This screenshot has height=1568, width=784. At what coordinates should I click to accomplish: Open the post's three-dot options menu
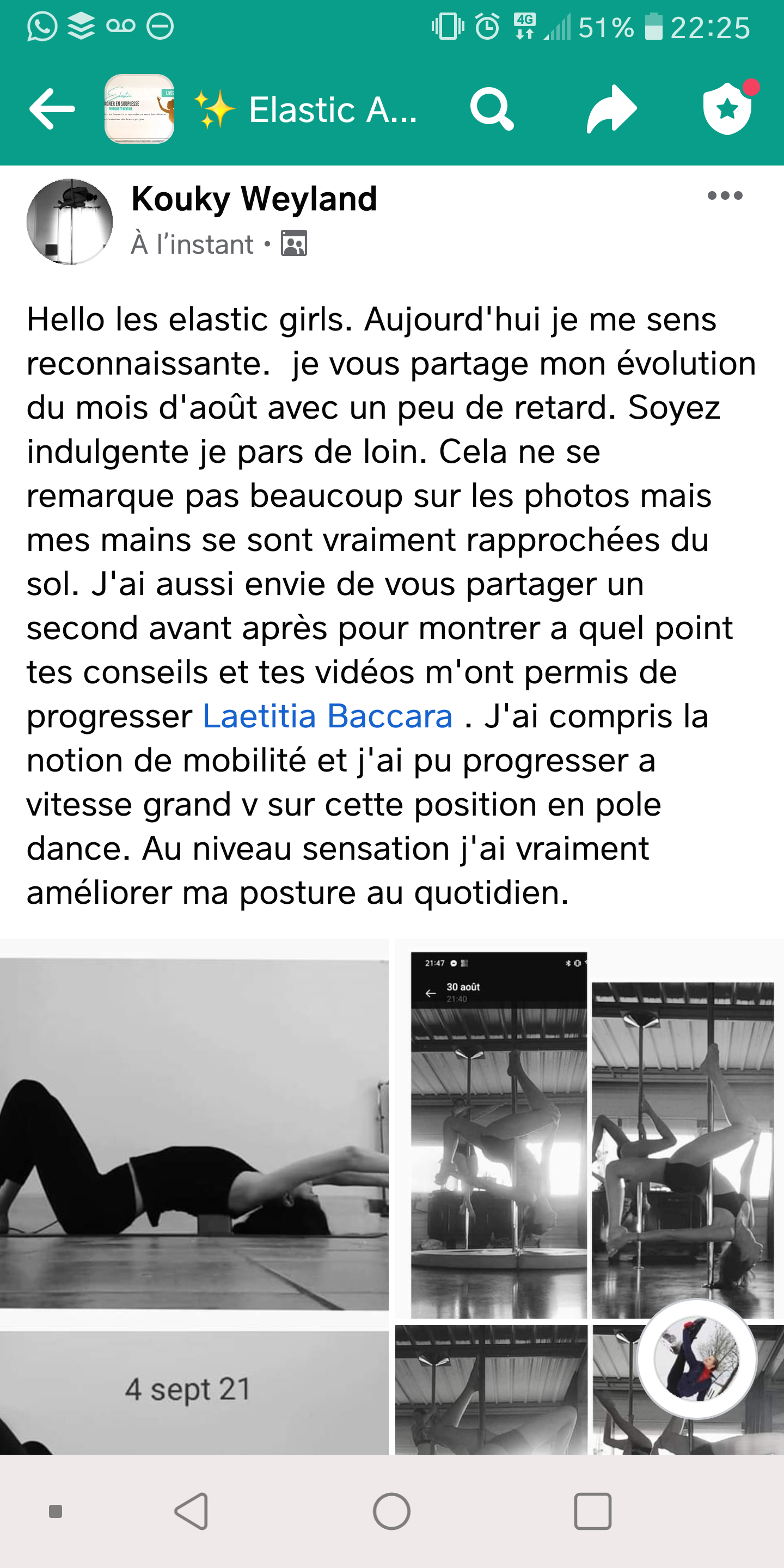pyautogui.click(x=724, y=196)
